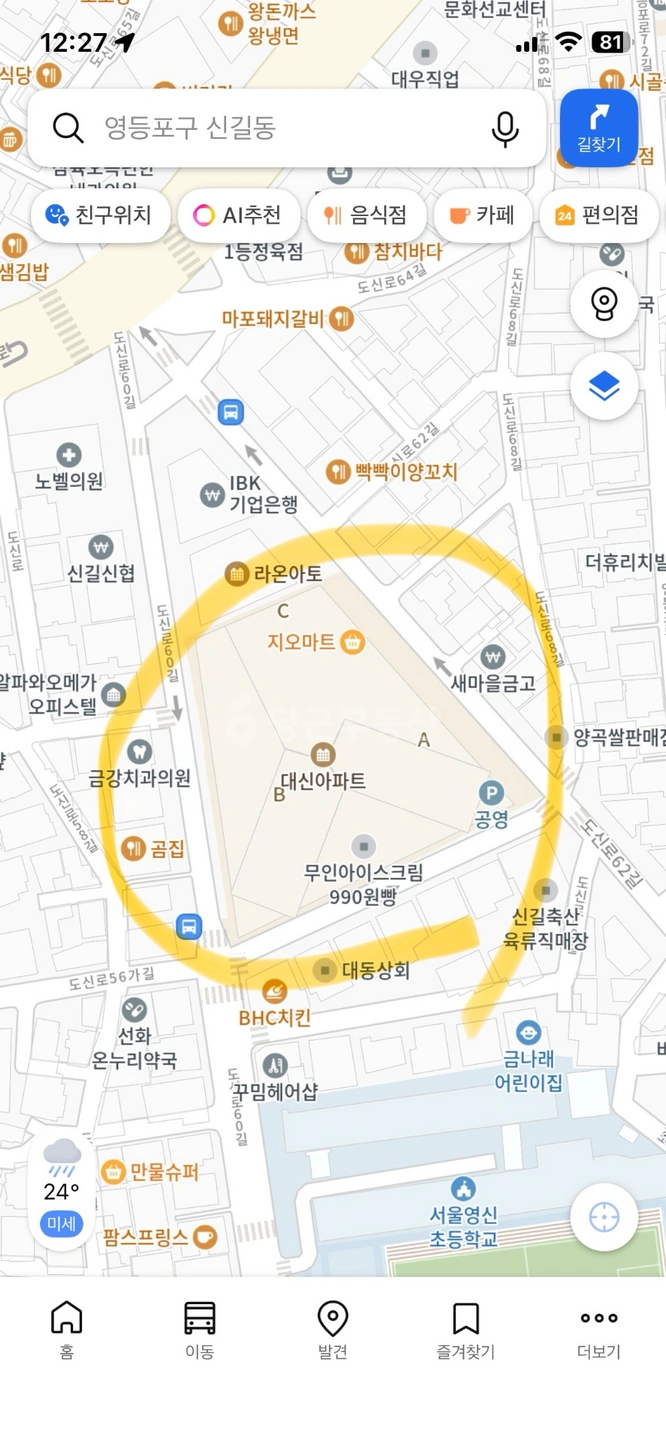Open the search box showing 영등포구 신길동
666x1440 pixels.
[288, 128]
